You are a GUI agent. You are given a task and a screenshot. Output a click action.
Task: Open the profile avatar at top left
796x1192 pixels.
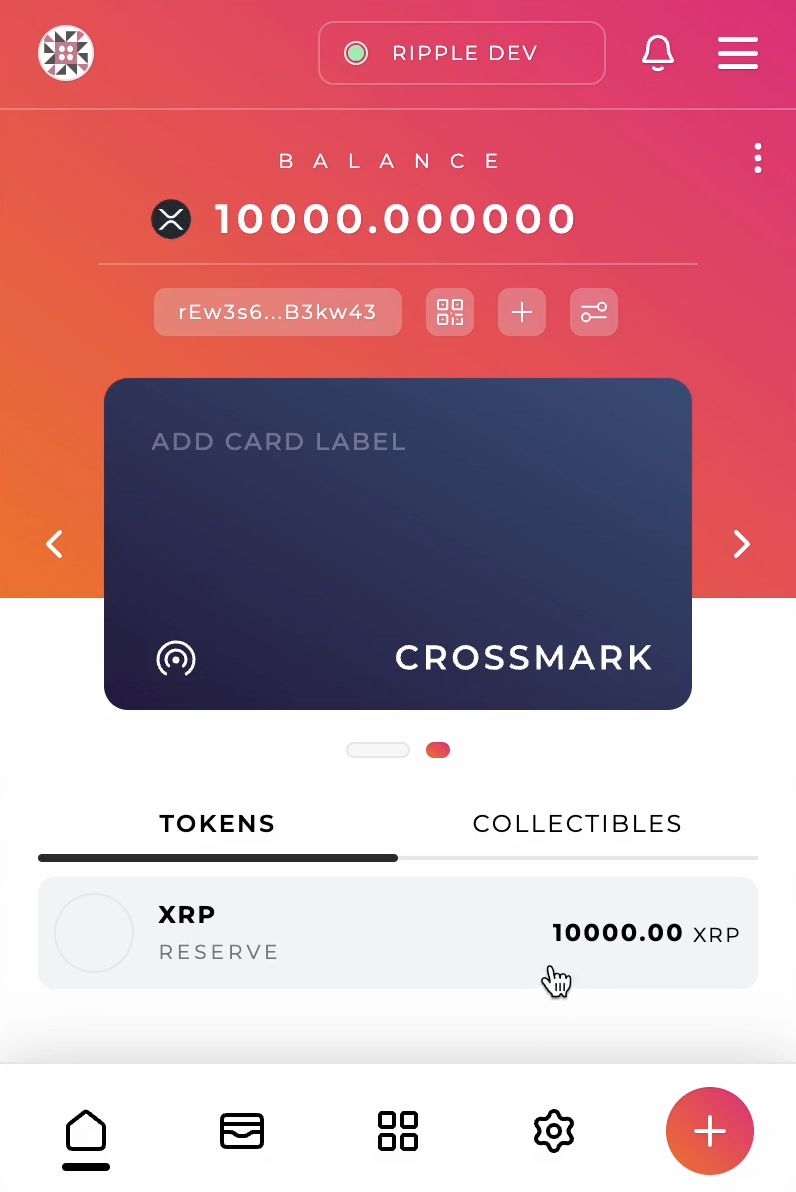click(66, 53)
